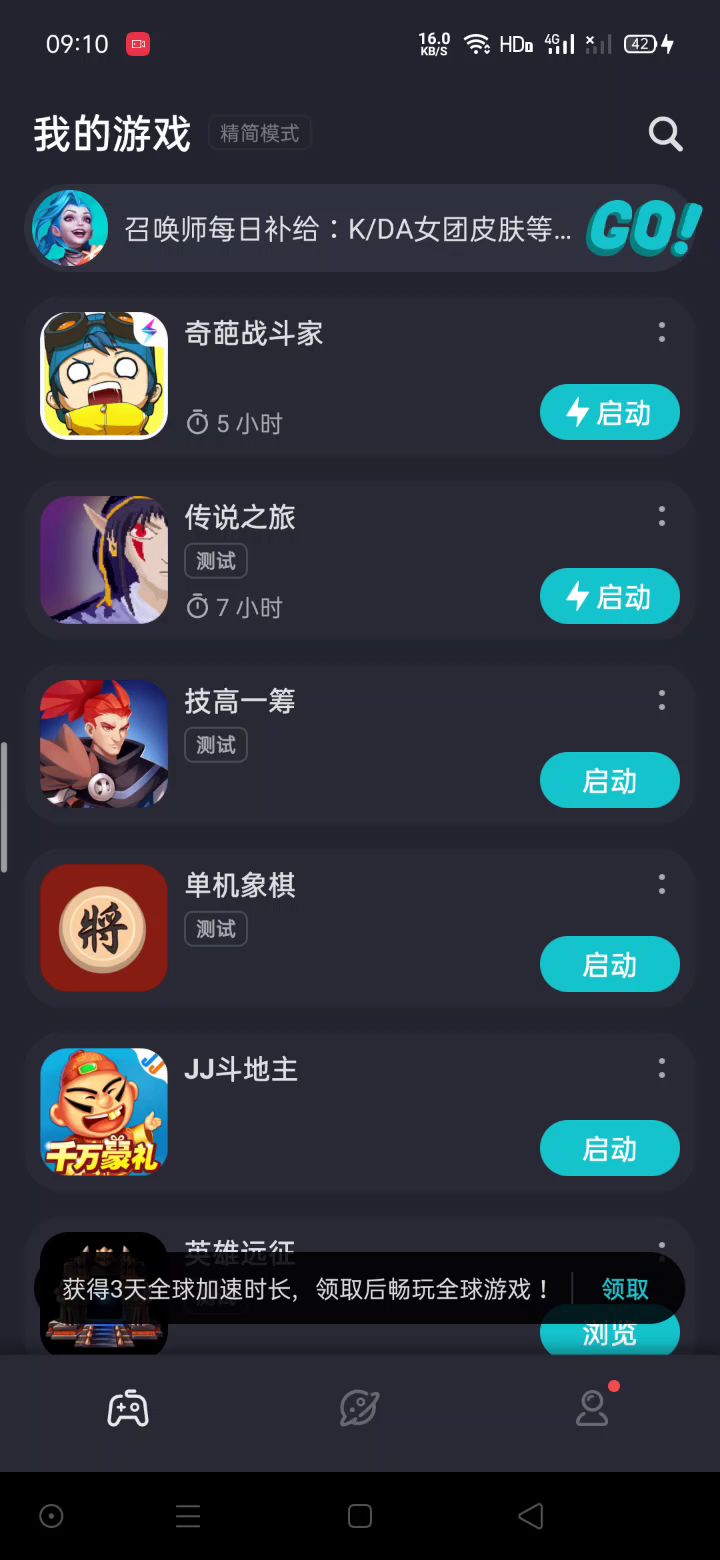Switch to the discover planet tab

(x=359, y=1408)
